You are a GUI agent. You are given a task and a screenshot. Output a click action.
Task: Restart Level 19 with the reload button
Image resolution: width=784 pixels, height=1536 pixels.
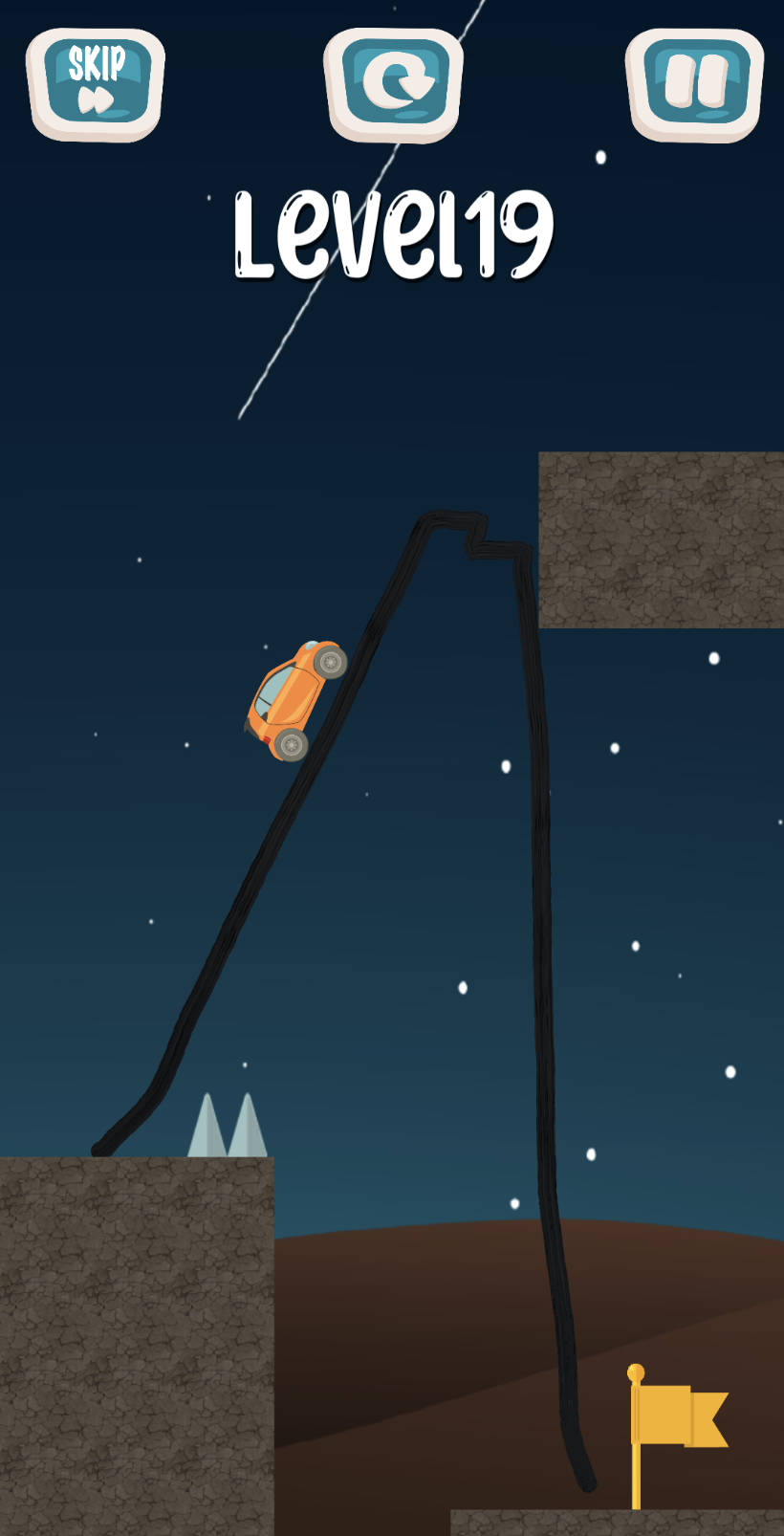394,83
